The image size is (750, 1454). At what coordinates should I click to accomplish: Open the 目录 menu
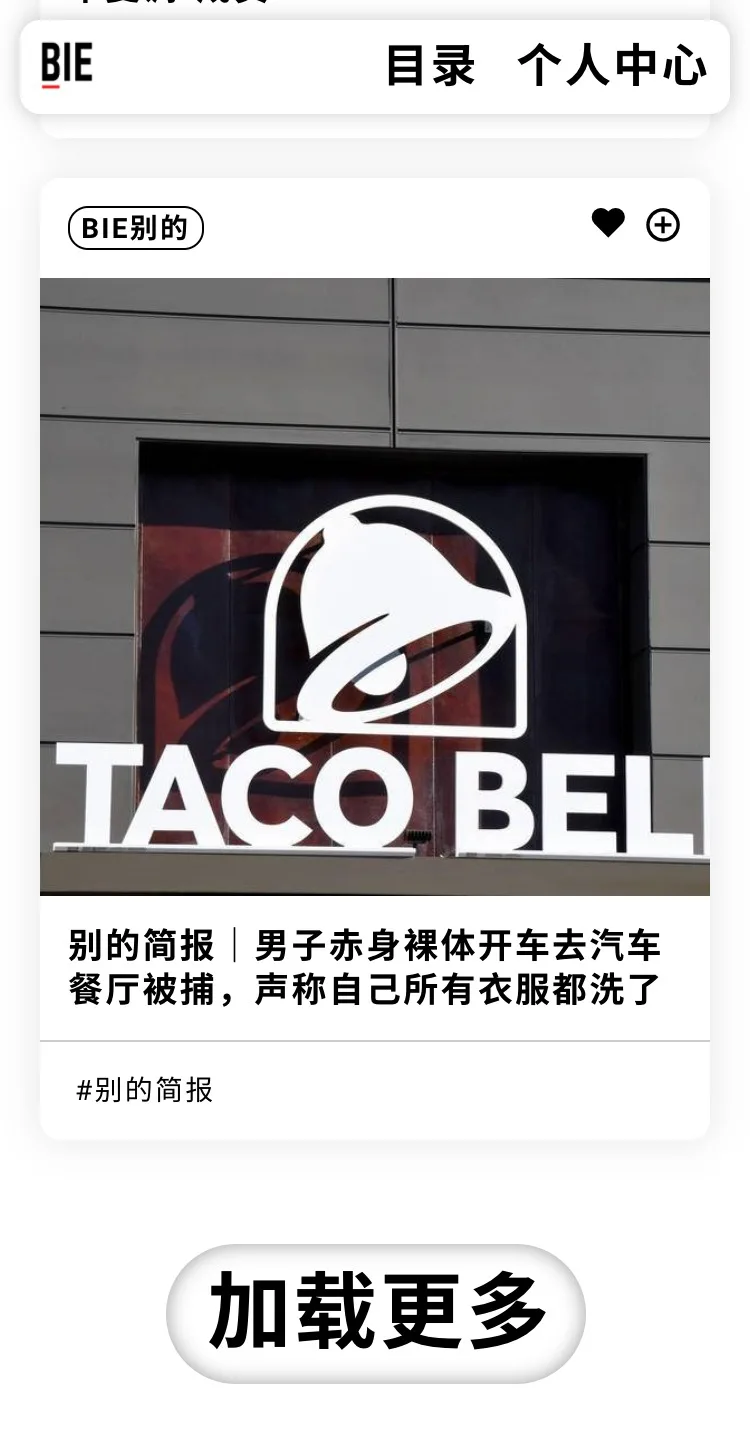click(431, 66)
